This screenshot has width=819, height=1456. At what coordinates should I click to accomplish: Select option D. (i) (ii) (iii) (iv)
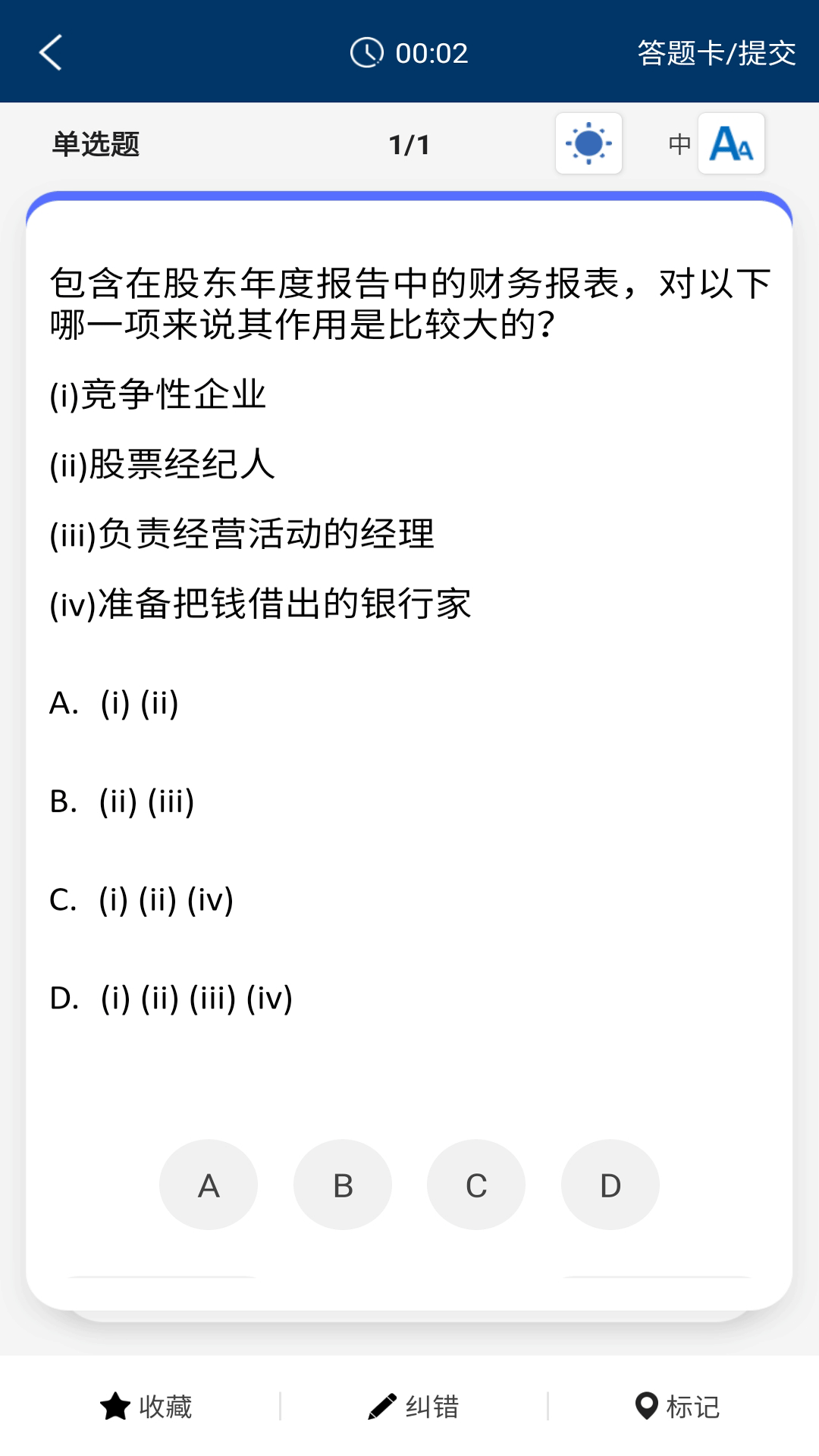pyautogui.click(x=171, y=999)
